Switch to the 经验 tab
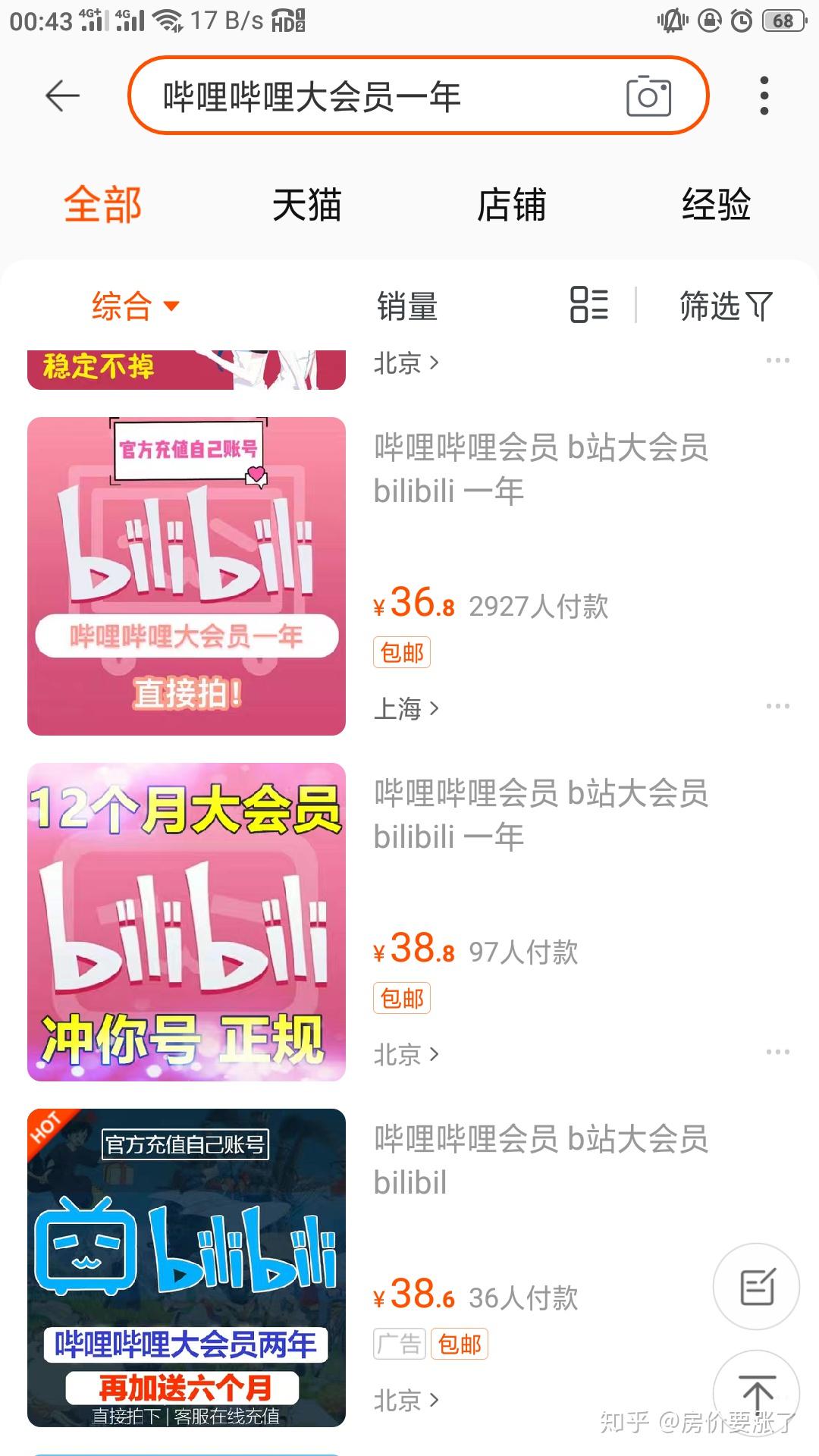The width and height of the screenshot is (819, 1456). [717, 206]
